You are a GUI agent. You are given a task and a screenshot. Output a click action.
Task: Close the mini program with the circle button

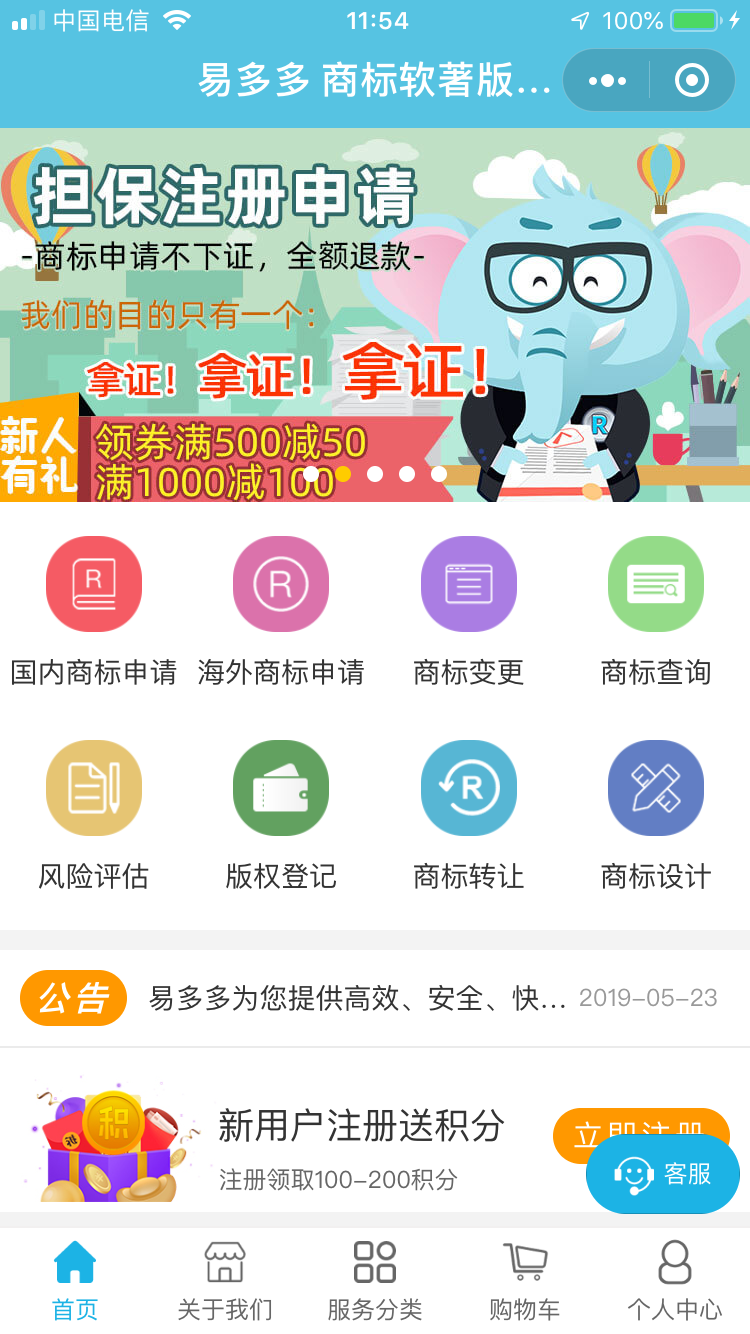click(x=692, y=80)
